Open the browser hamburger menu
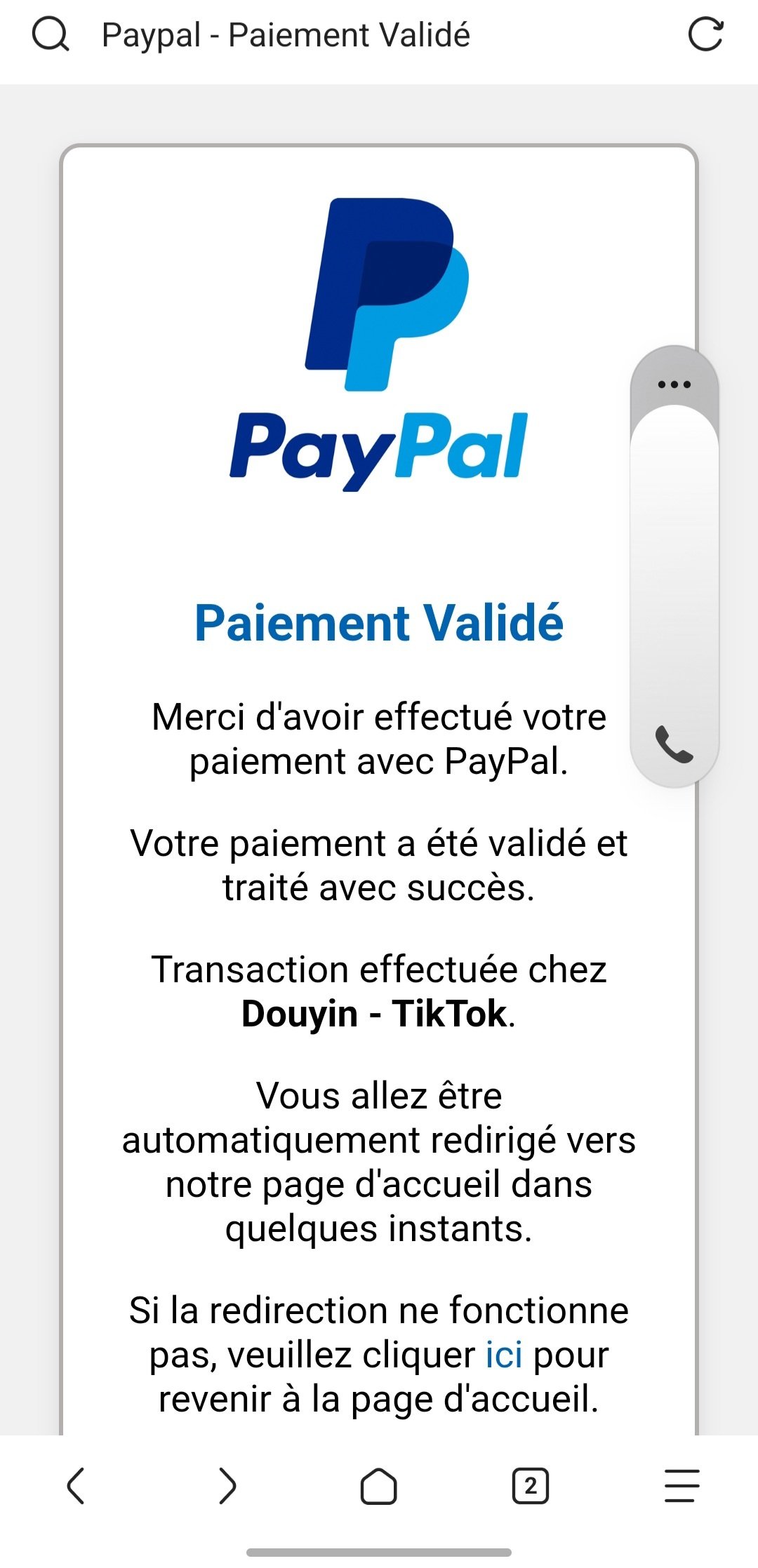The image size is (758, 1568). point(682,1485)
